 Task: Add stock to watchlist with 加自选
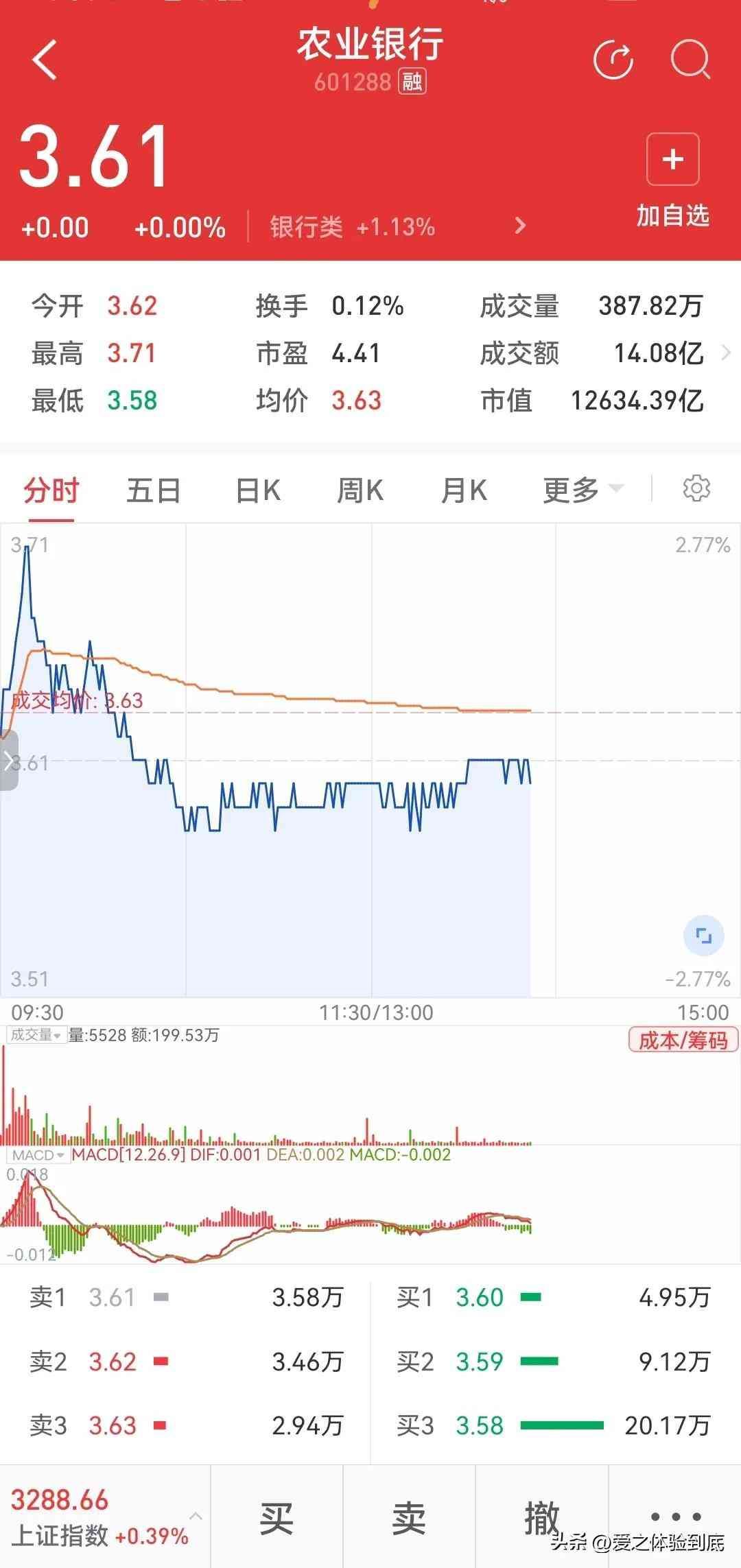click(x=672, y=180)
